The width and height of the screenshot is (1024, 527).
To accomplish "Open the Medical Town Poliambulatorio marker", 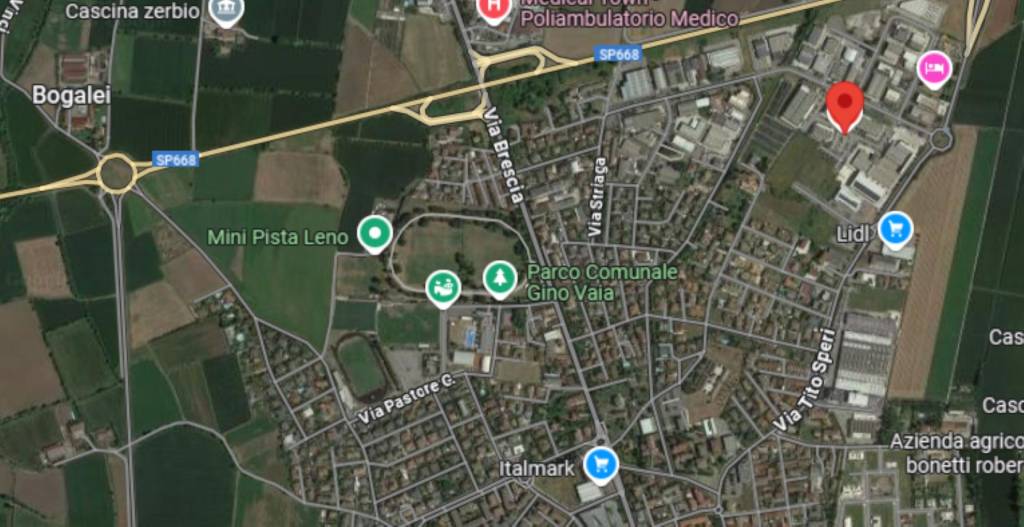I will 492,10.
